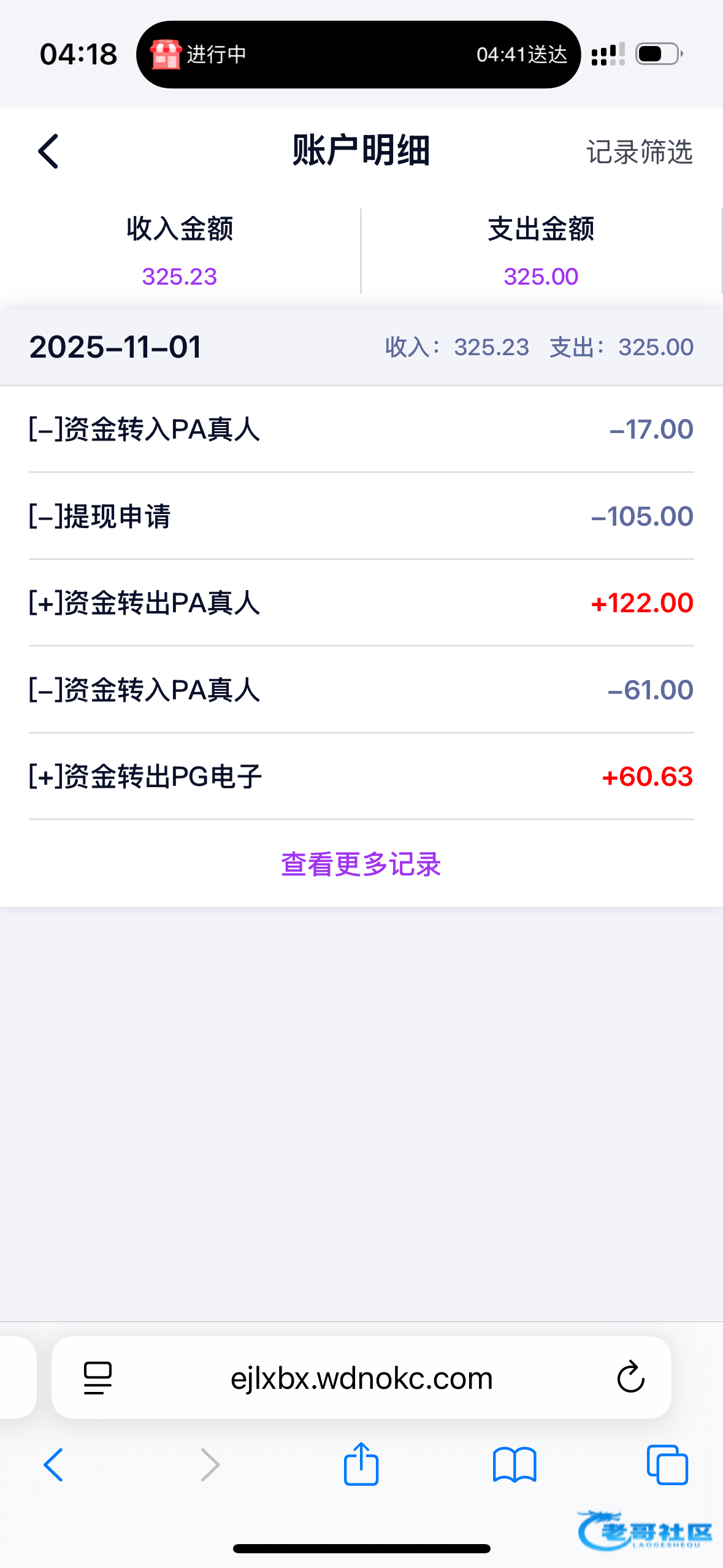This screenshot has height=1568, width=723.
Task: Tap 查看更多记录 to load more records
Action: click(361, 864)
